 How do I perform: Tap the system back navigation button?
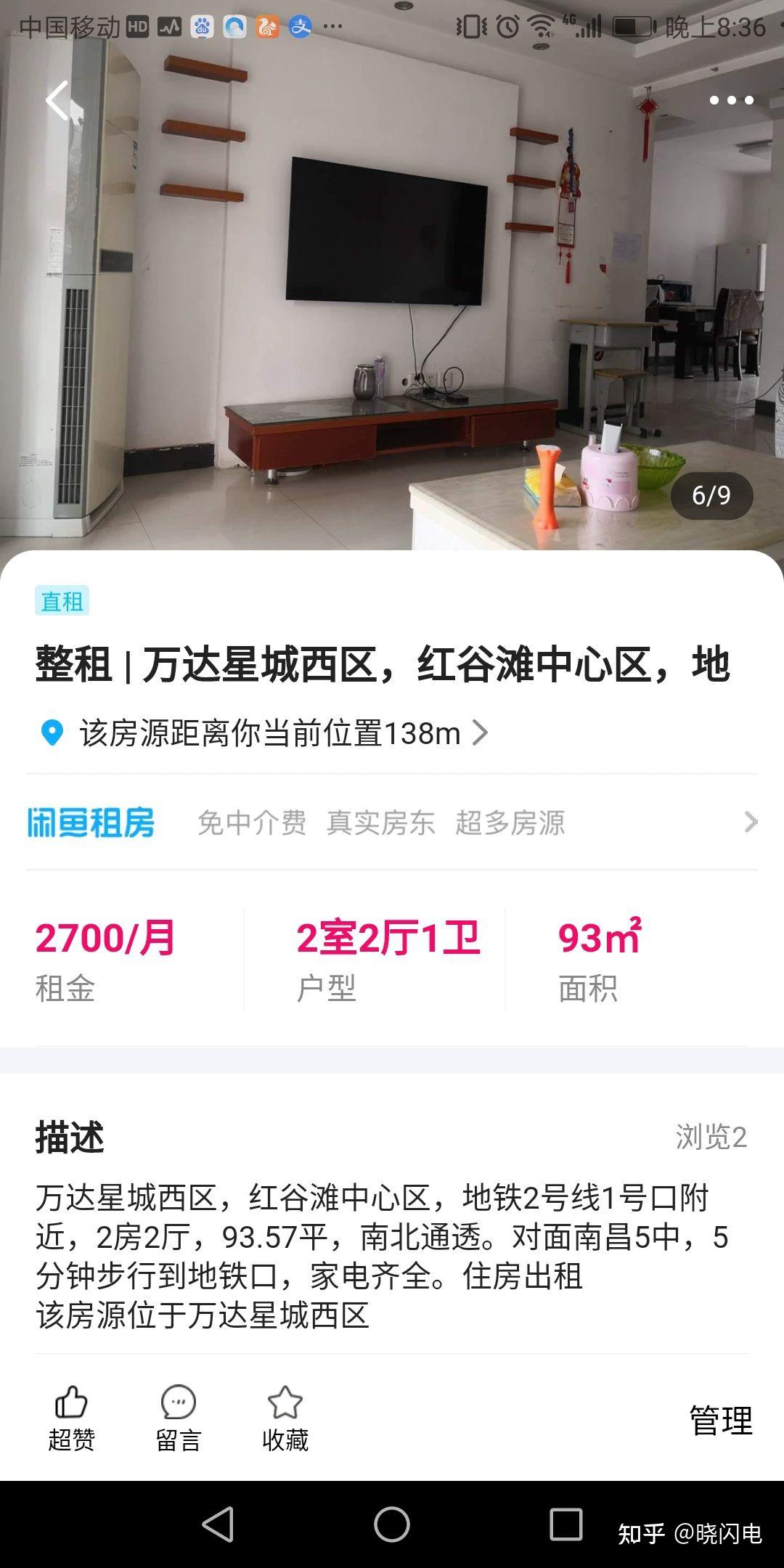[218, 1524]
